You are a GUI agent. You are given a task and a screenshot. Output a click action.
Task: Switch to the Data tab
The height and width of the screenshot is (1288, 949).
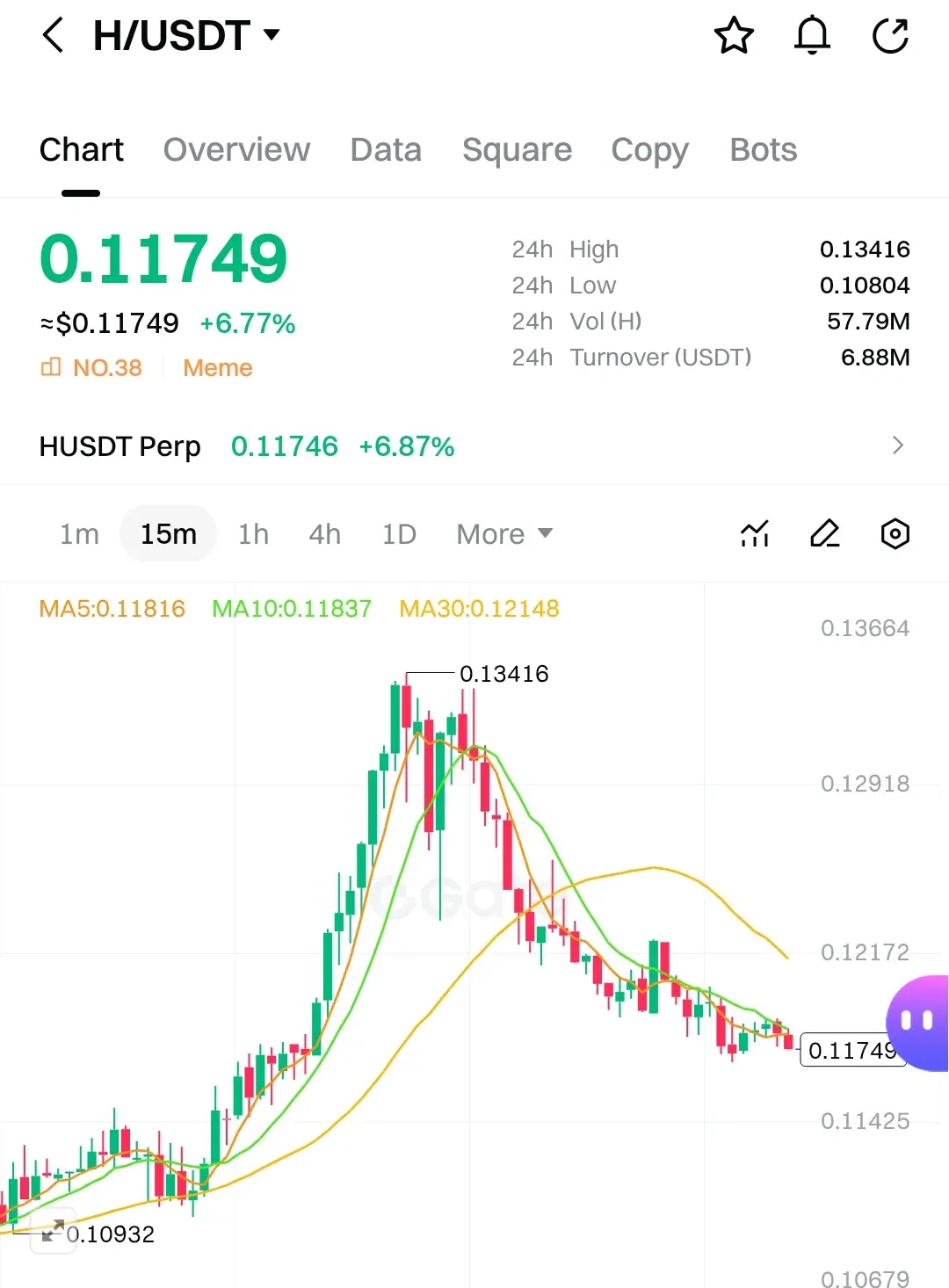pos(386,150)
